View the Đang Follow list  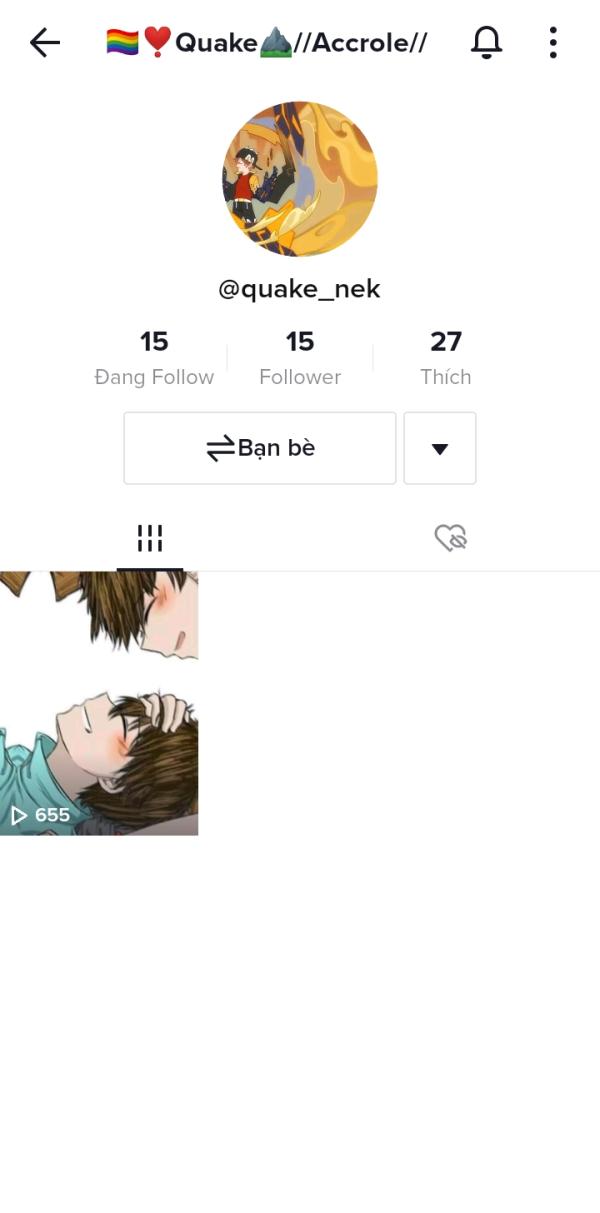click(x=154, y=358)
